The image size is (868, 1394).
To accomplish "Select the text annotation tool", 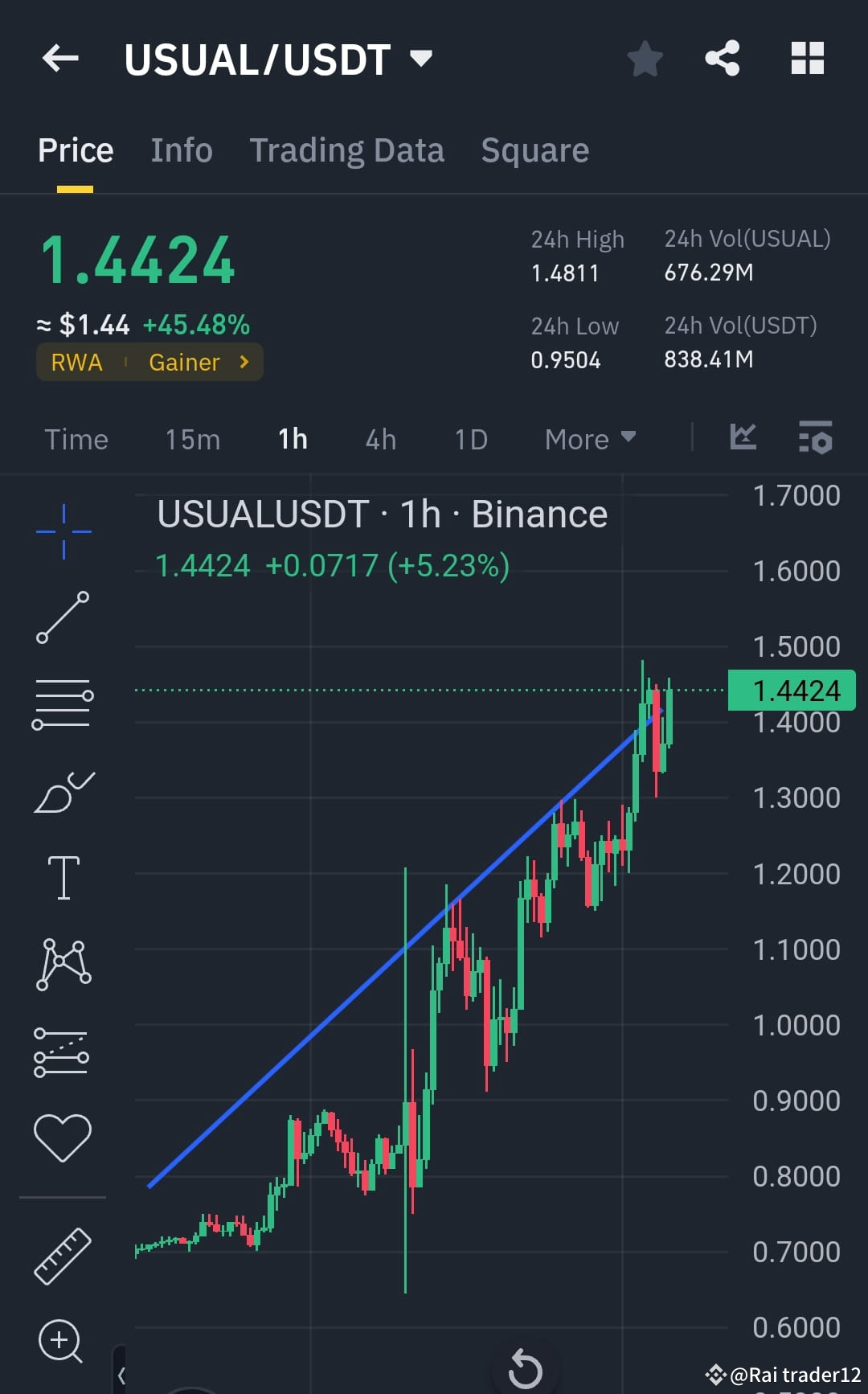I will click(63, 878).
